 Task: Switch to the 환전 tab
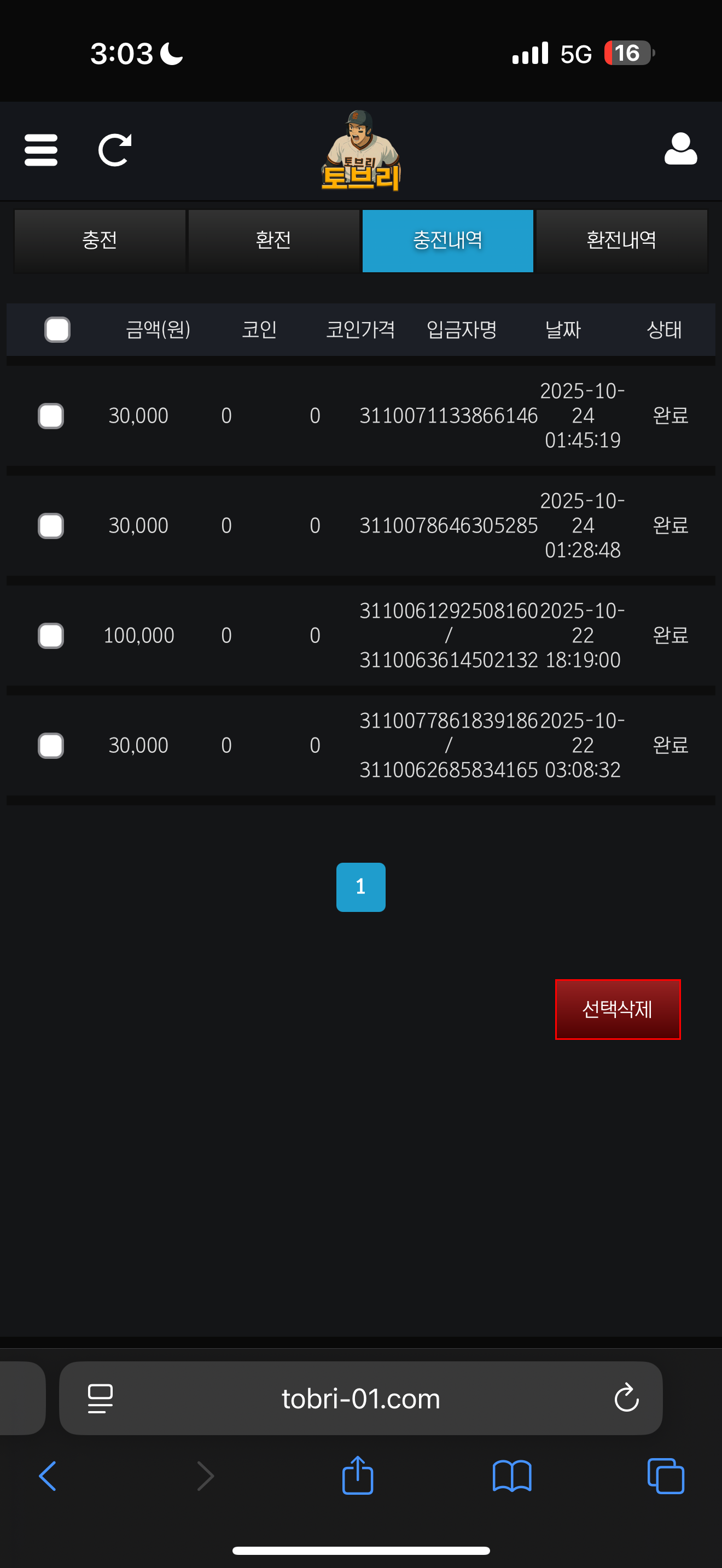[x=273, y=241]
